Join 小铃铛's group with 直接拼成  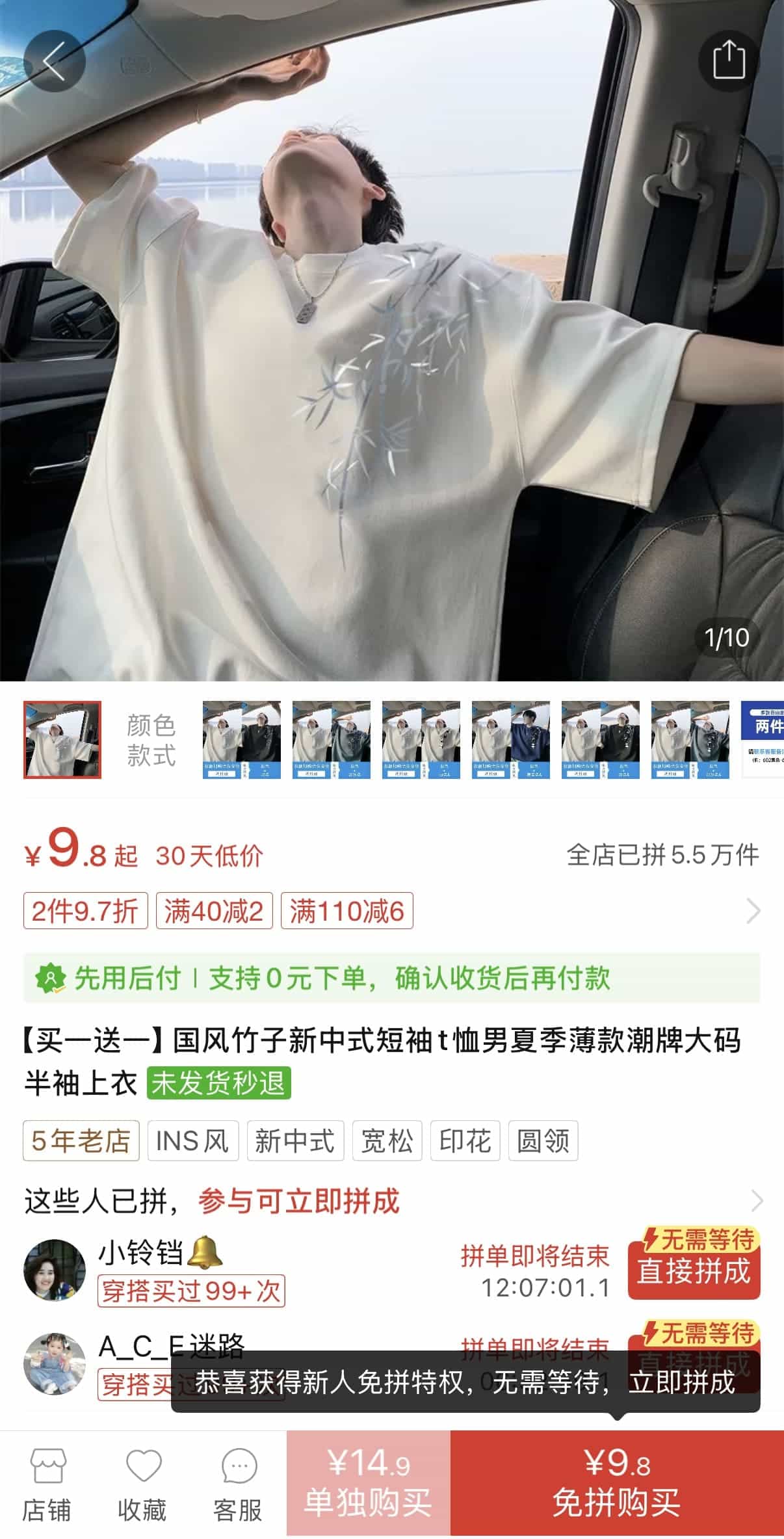click(x=694, y=1270)
